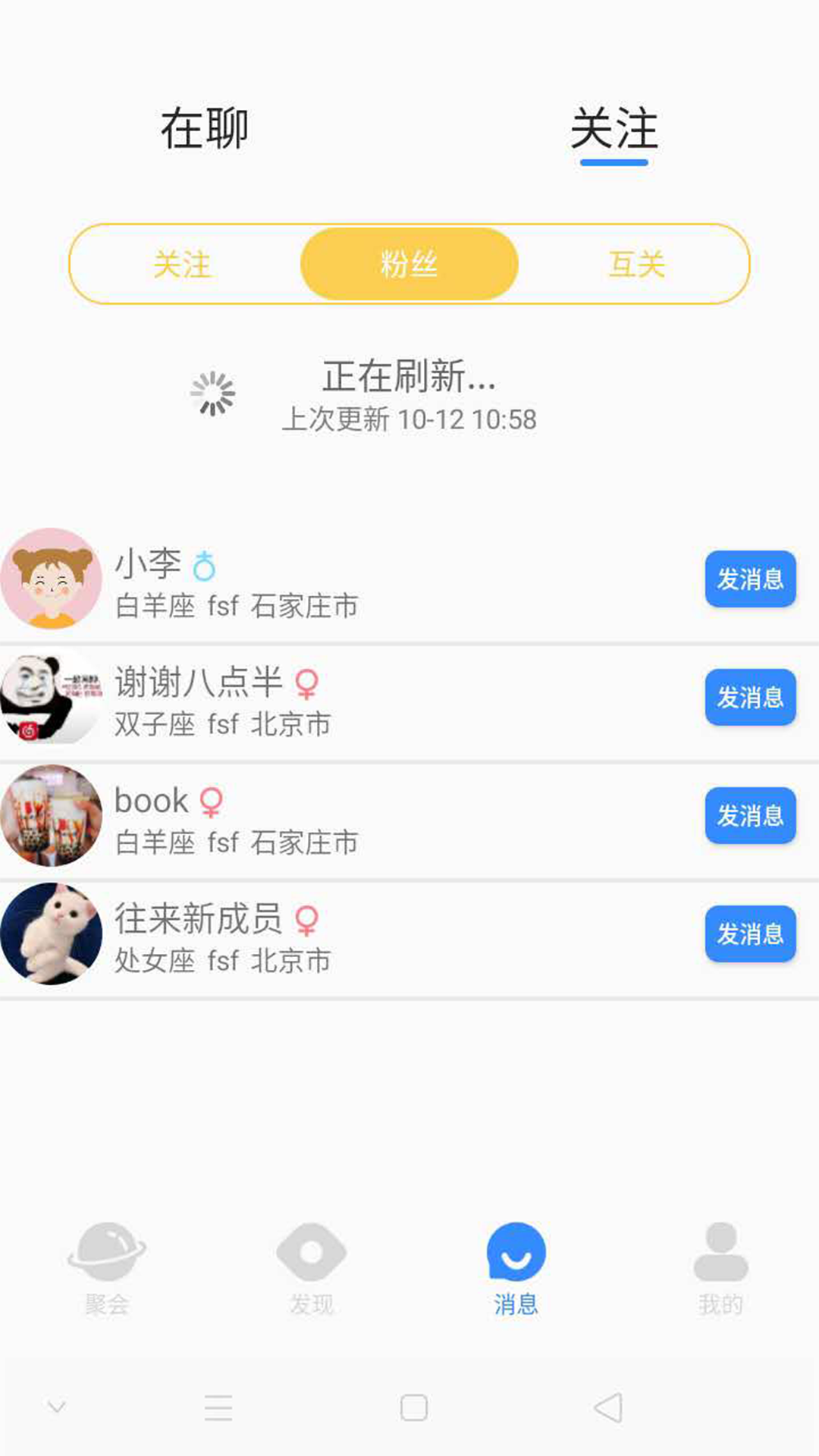Tap 发消息 next to 谢谢八点半
This screenshot has width=819, height=1456.
point(750,698)
